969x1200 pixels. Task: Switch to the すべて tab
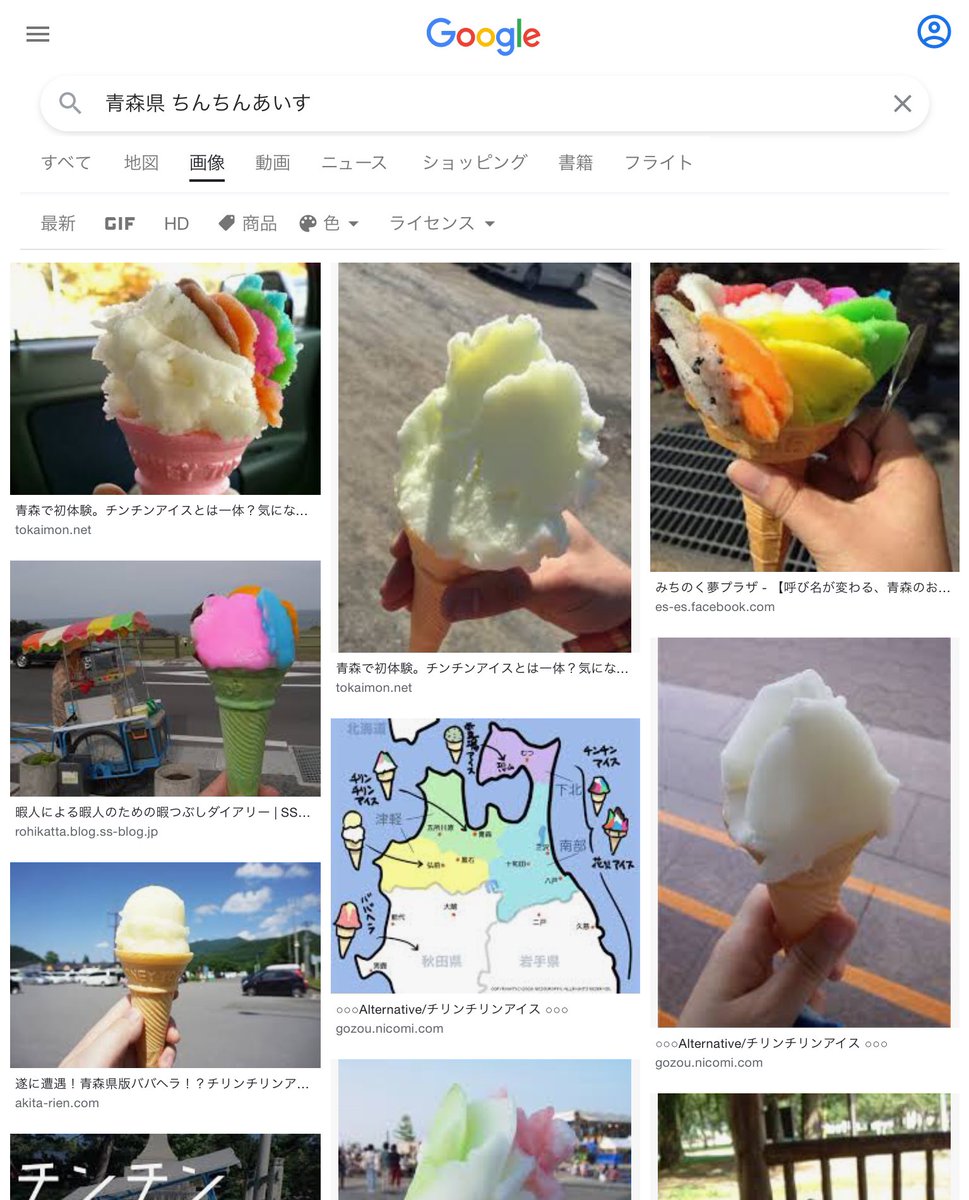(66, 162)
